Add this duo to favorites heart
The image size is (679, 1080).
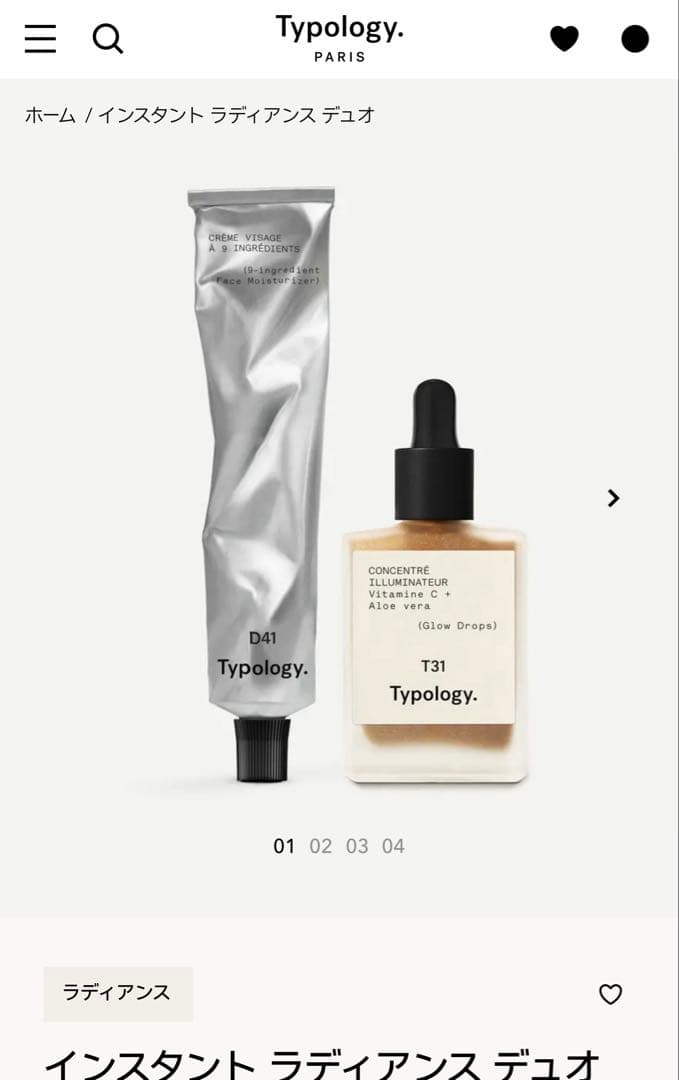tap(610, 994)
